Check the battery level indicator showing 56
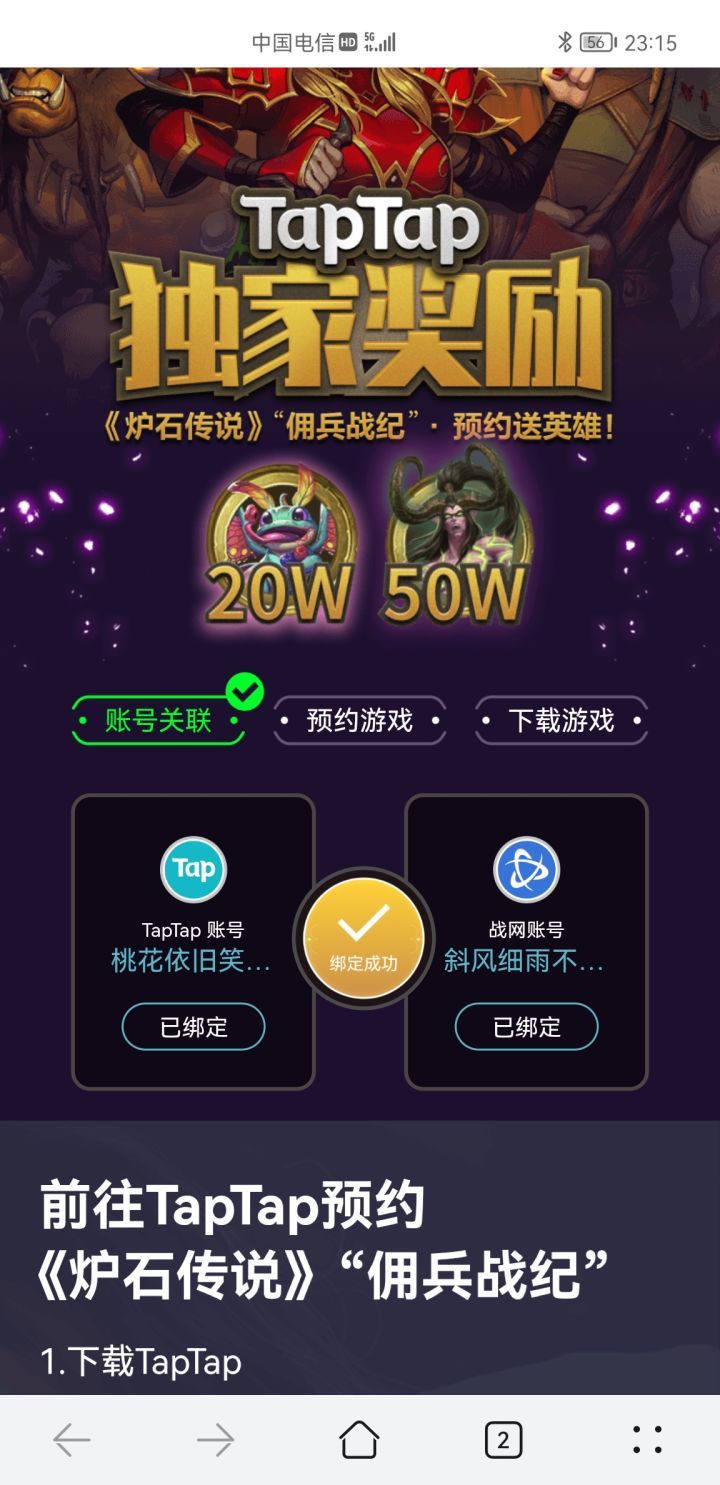 click(594, 42)
